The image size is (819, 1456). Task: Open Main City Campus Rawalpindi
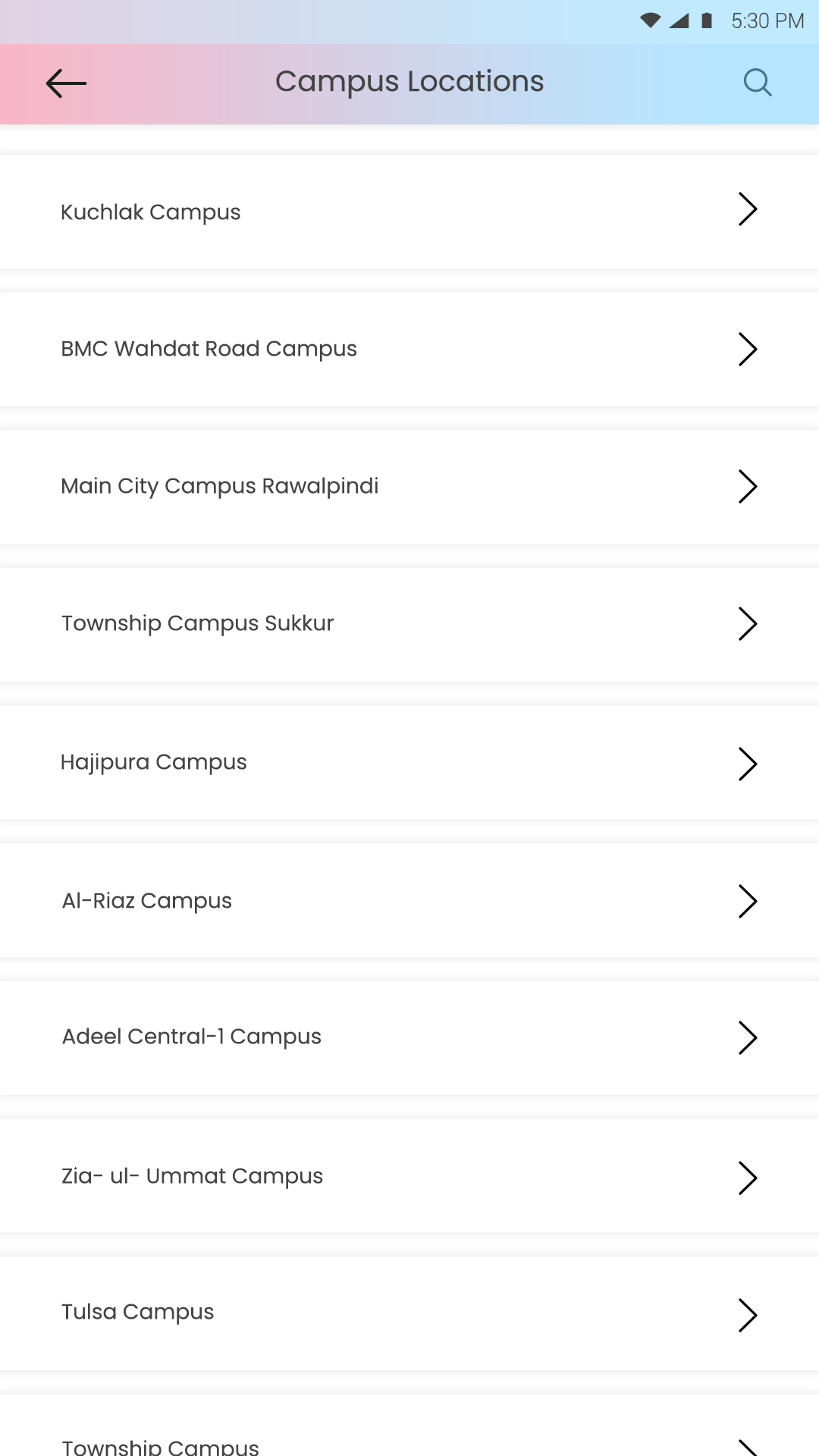point(409,487)
